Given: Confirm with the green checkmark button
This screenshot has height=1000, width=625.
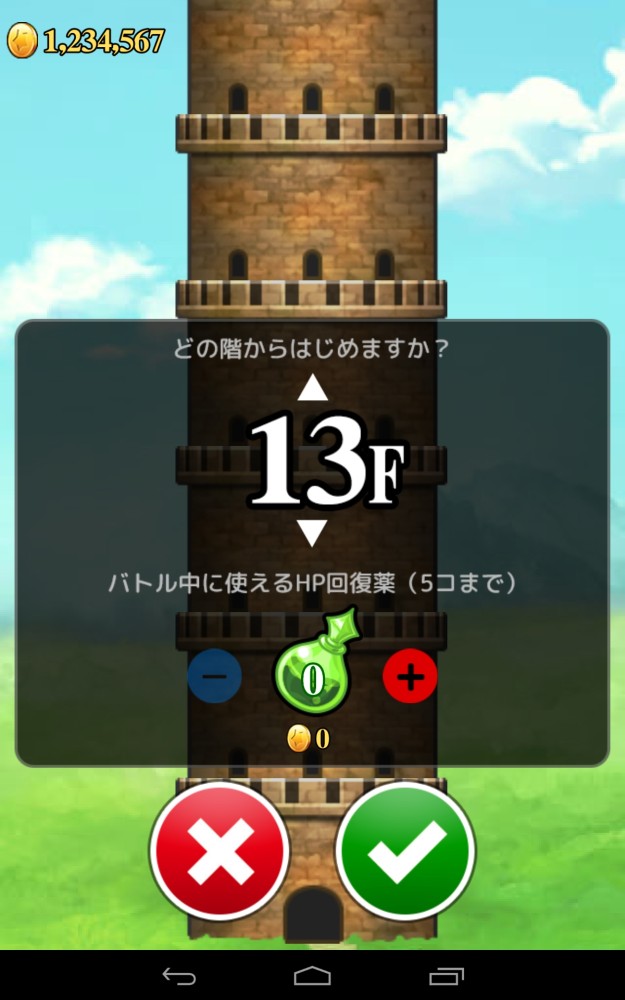Looking at the screenshot, I should [x=405, y=851].
